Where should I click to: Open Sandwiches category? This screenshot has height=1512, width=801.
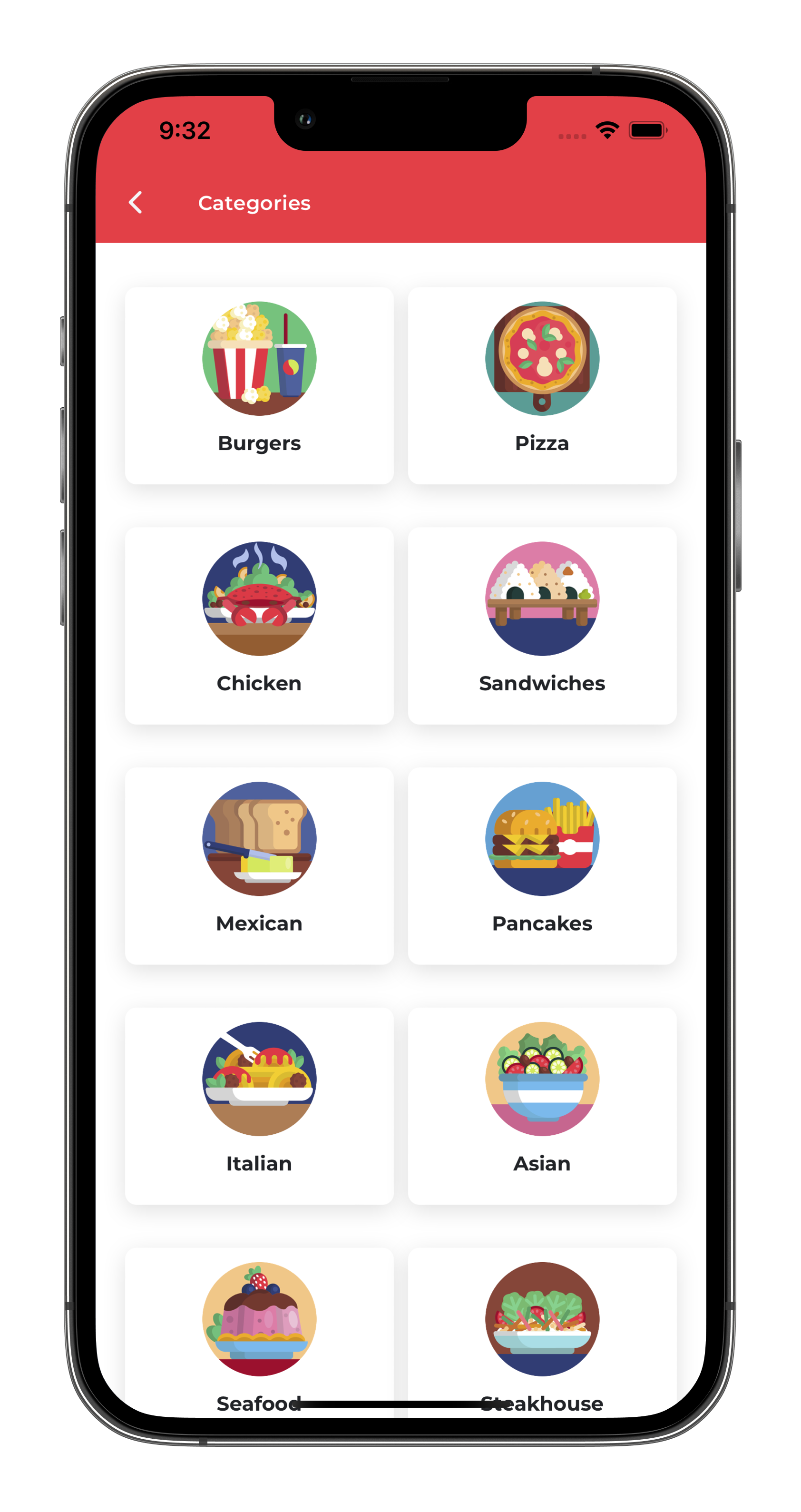542,626
